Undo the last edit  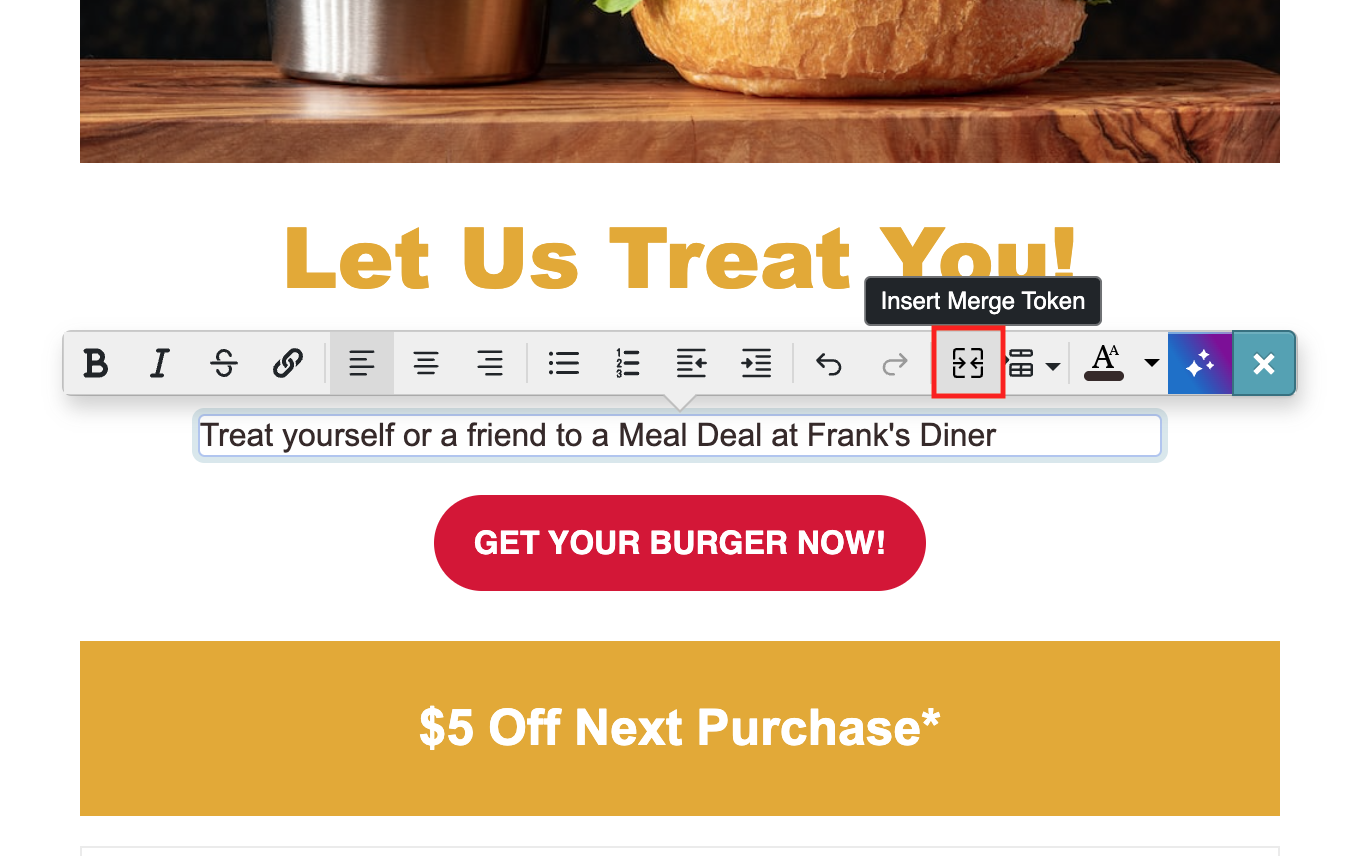point(829,363)
